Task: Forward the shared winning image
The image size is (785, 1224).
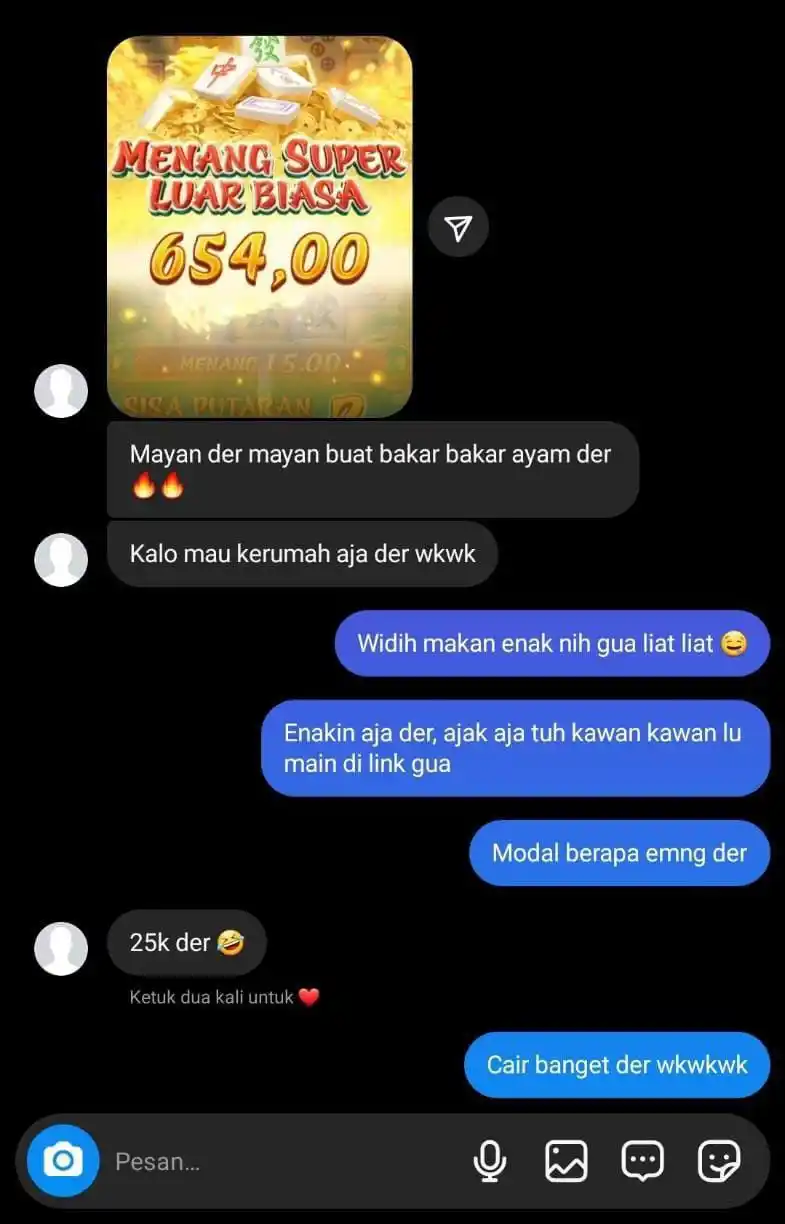Action: (458, 228)
